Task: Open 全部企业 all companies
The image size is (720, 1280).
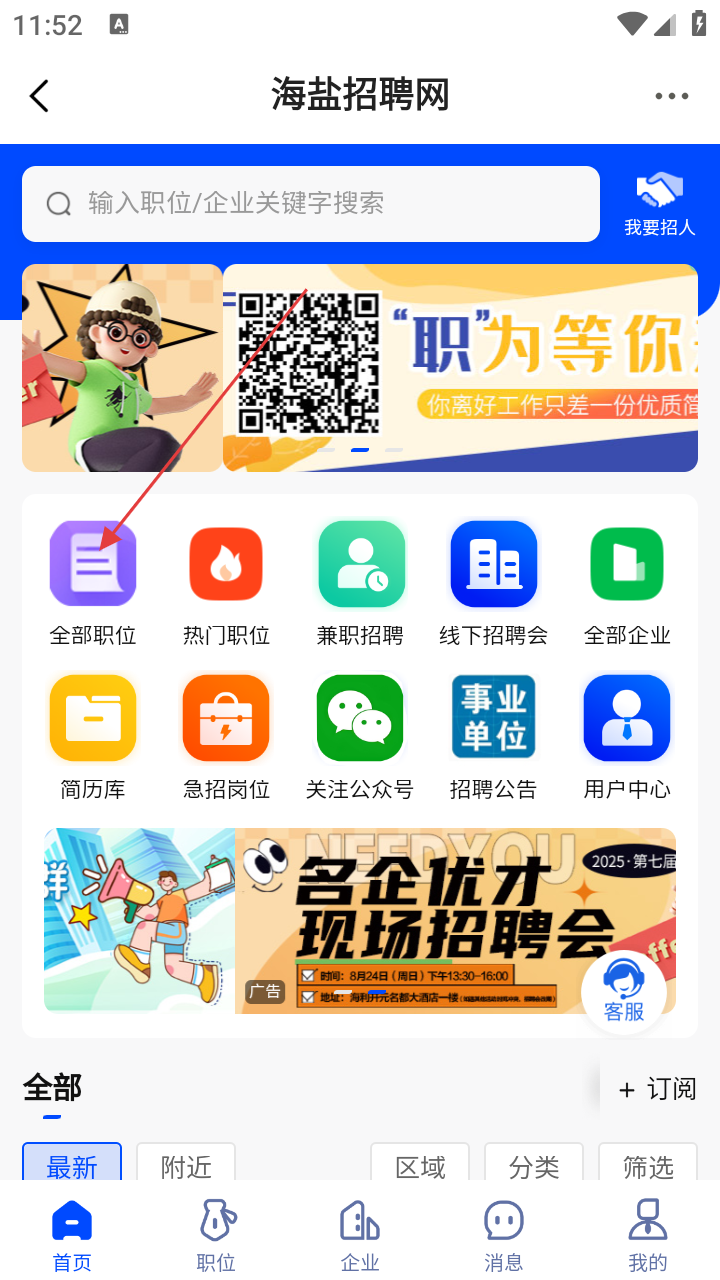Action: [627, 582]
